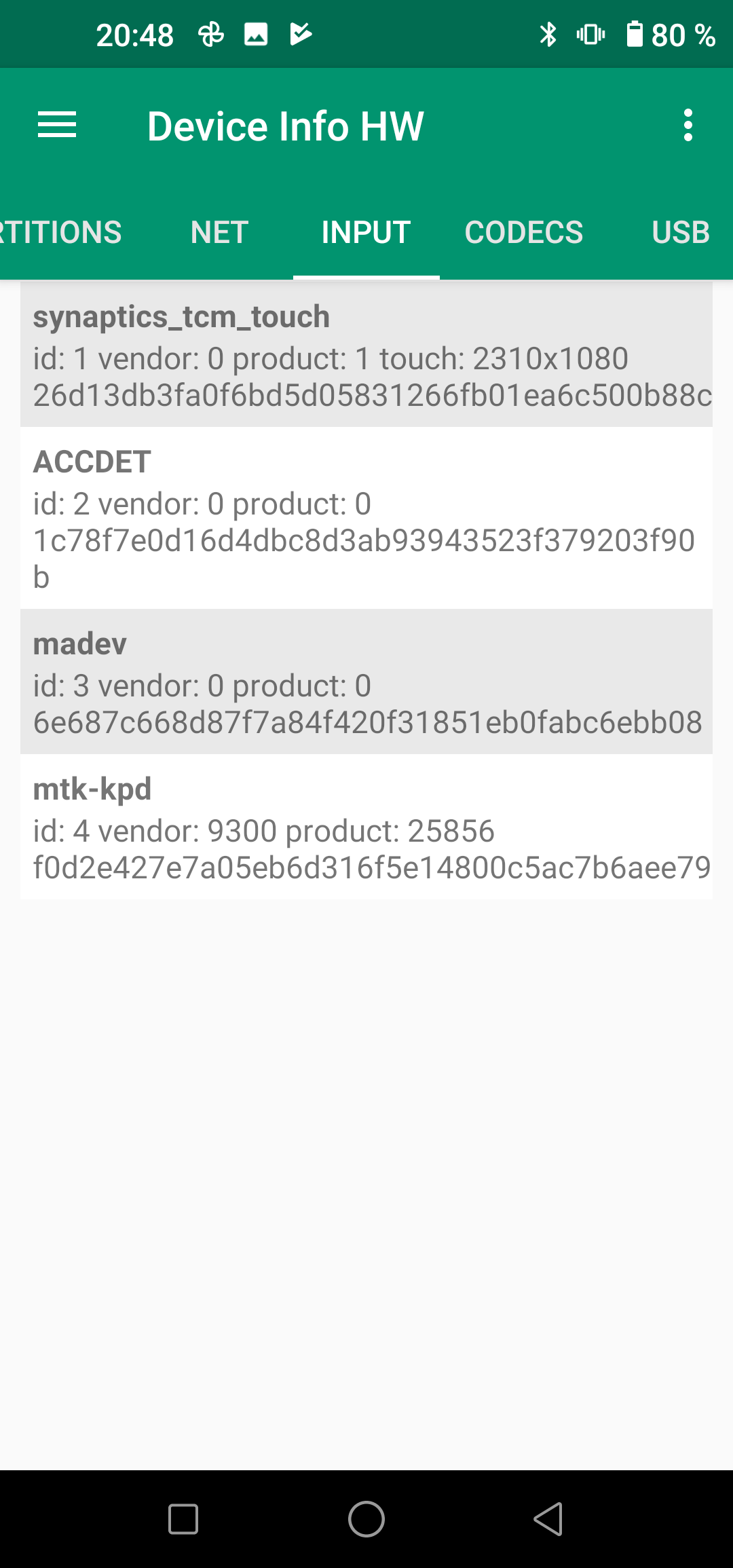Go to the Partitions tab
The image size is (733, 1568).
click(x=61, y=233)
